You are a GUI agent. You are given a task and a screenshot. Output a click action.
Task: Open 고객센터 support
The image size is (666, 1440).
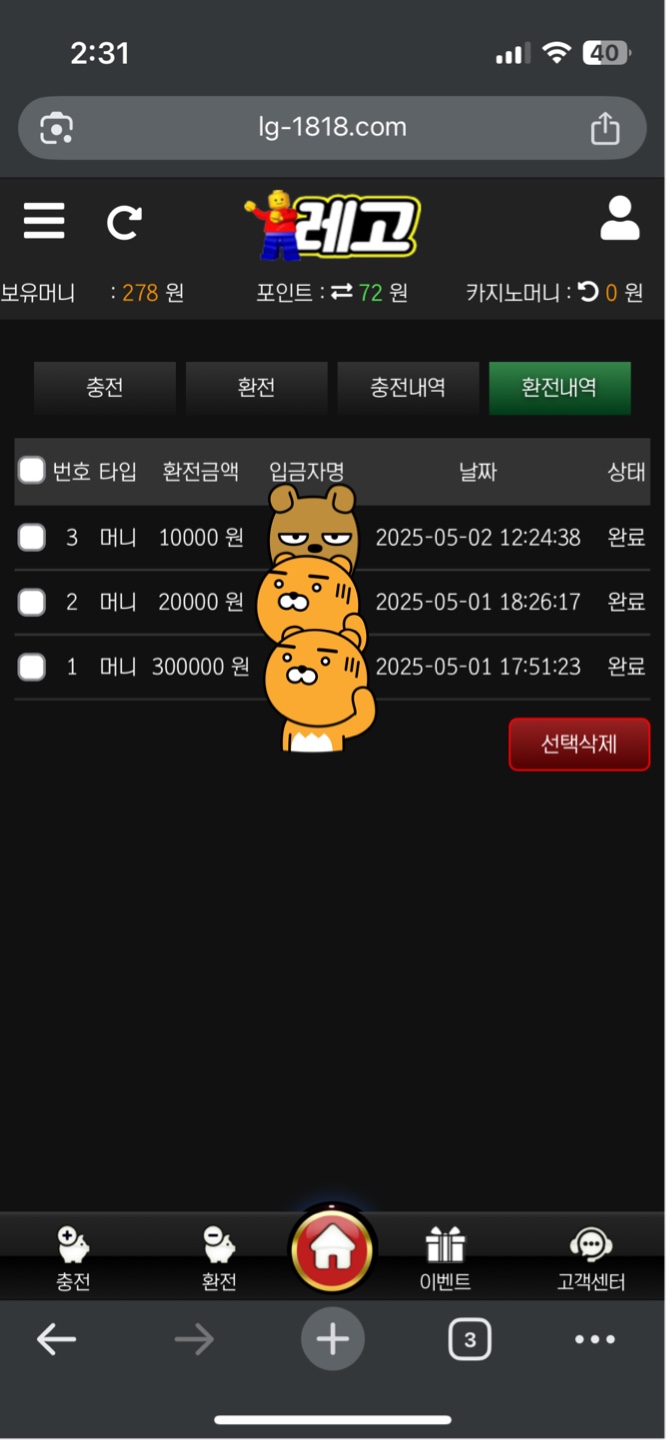pyautogui.click(x=591, y=1258)
